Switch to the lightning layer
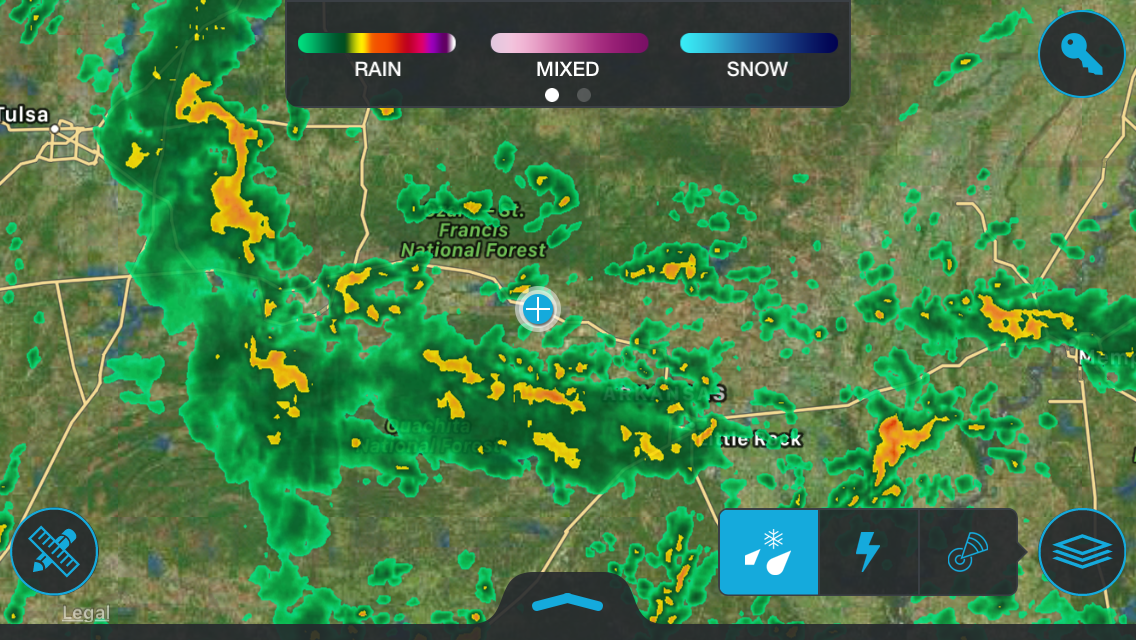Image resolution: width=1136 pixels, height=640 pixels. [x=868, y=552]
